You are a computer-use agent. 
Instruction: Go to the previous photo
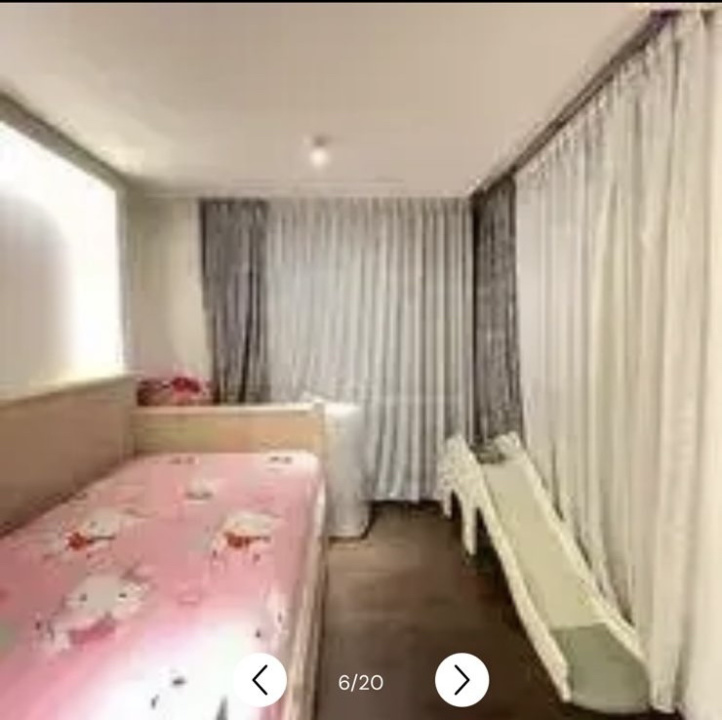(260, 680)
